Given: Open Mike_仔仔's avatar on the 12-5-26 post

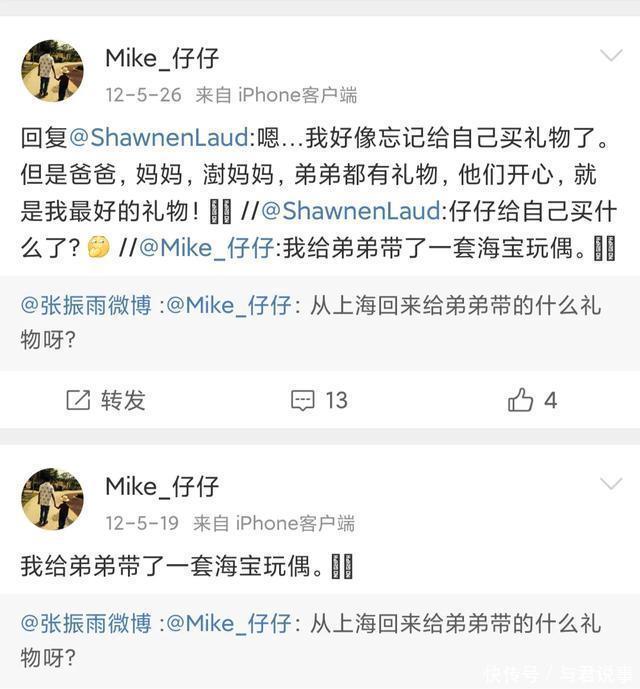Looking at the screenshot, I should click(52, 71).
